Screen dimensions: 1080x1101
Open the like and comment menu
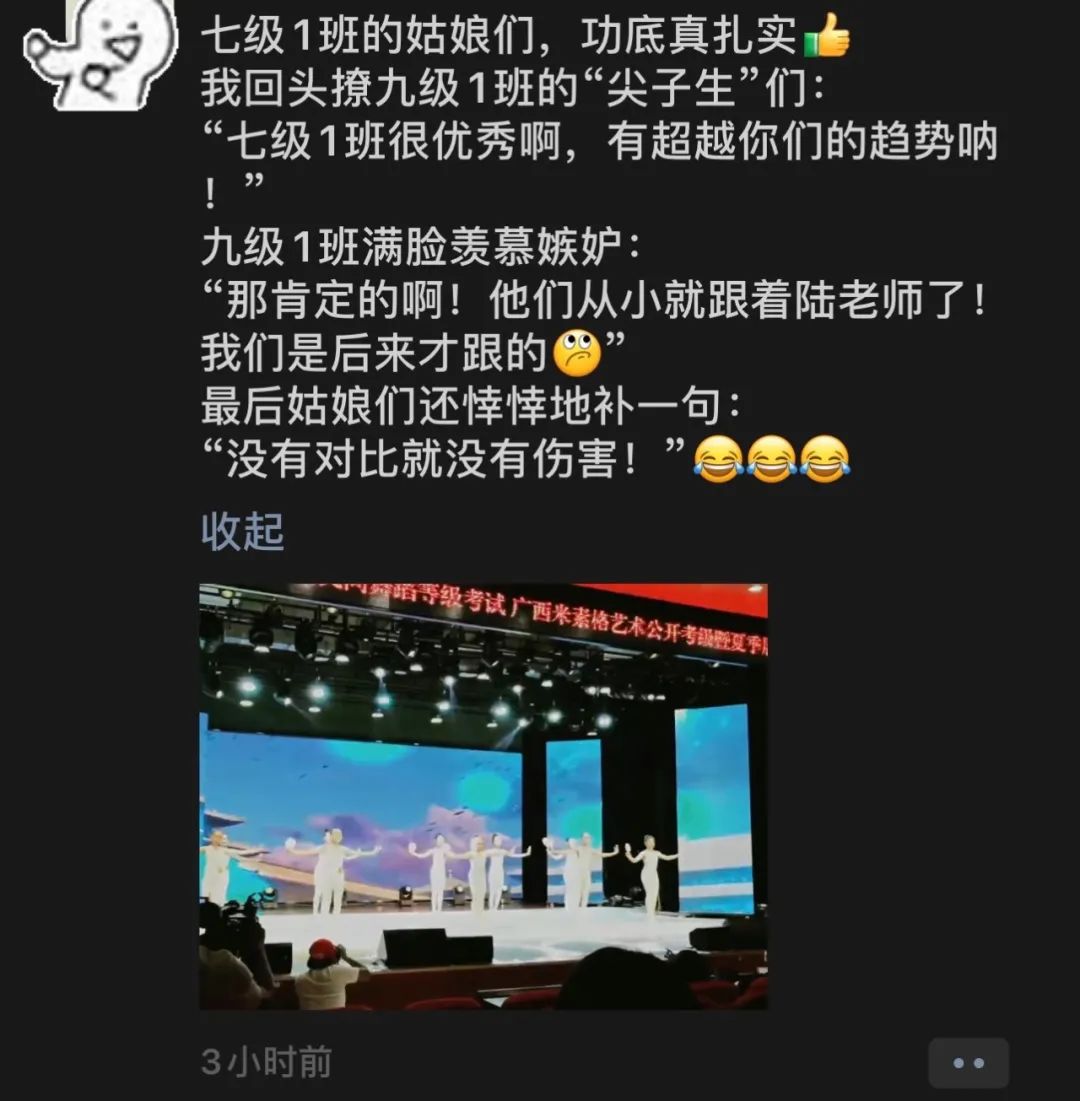(x=968, y=1063)
